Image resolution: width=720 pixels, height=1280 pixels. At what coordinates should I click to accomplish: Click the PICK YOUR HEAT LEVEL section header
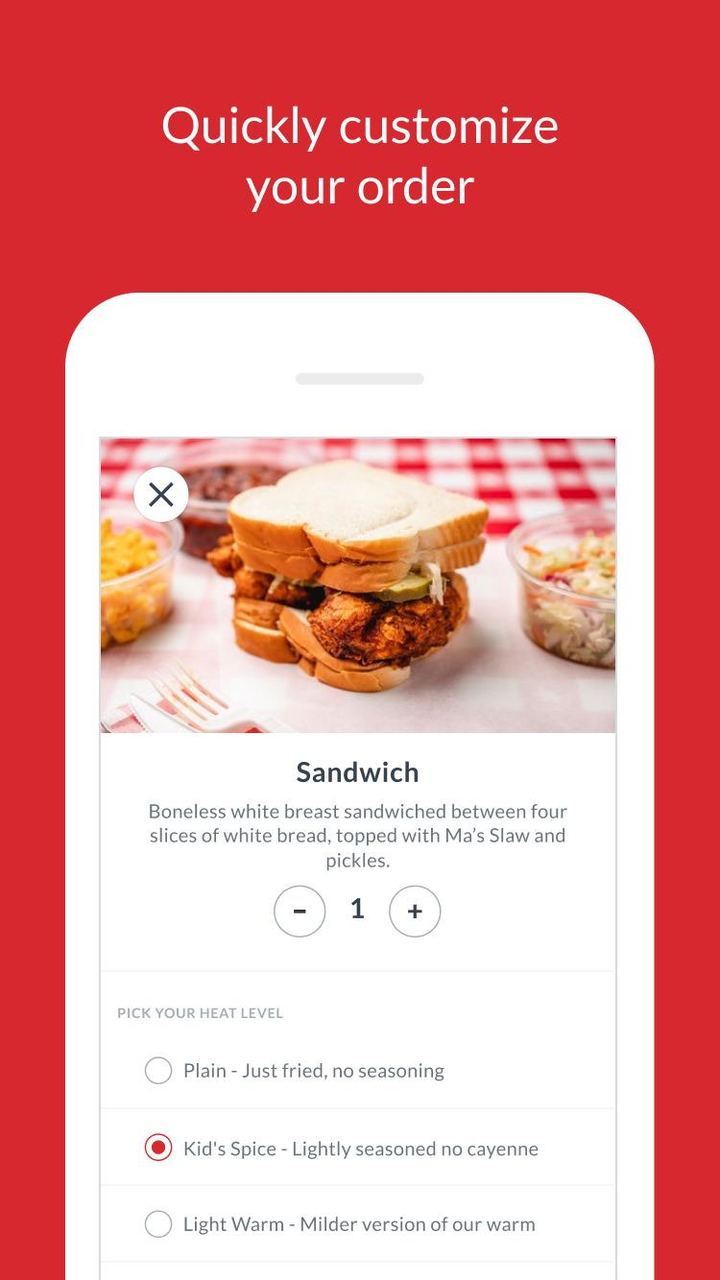(200, 1013)
